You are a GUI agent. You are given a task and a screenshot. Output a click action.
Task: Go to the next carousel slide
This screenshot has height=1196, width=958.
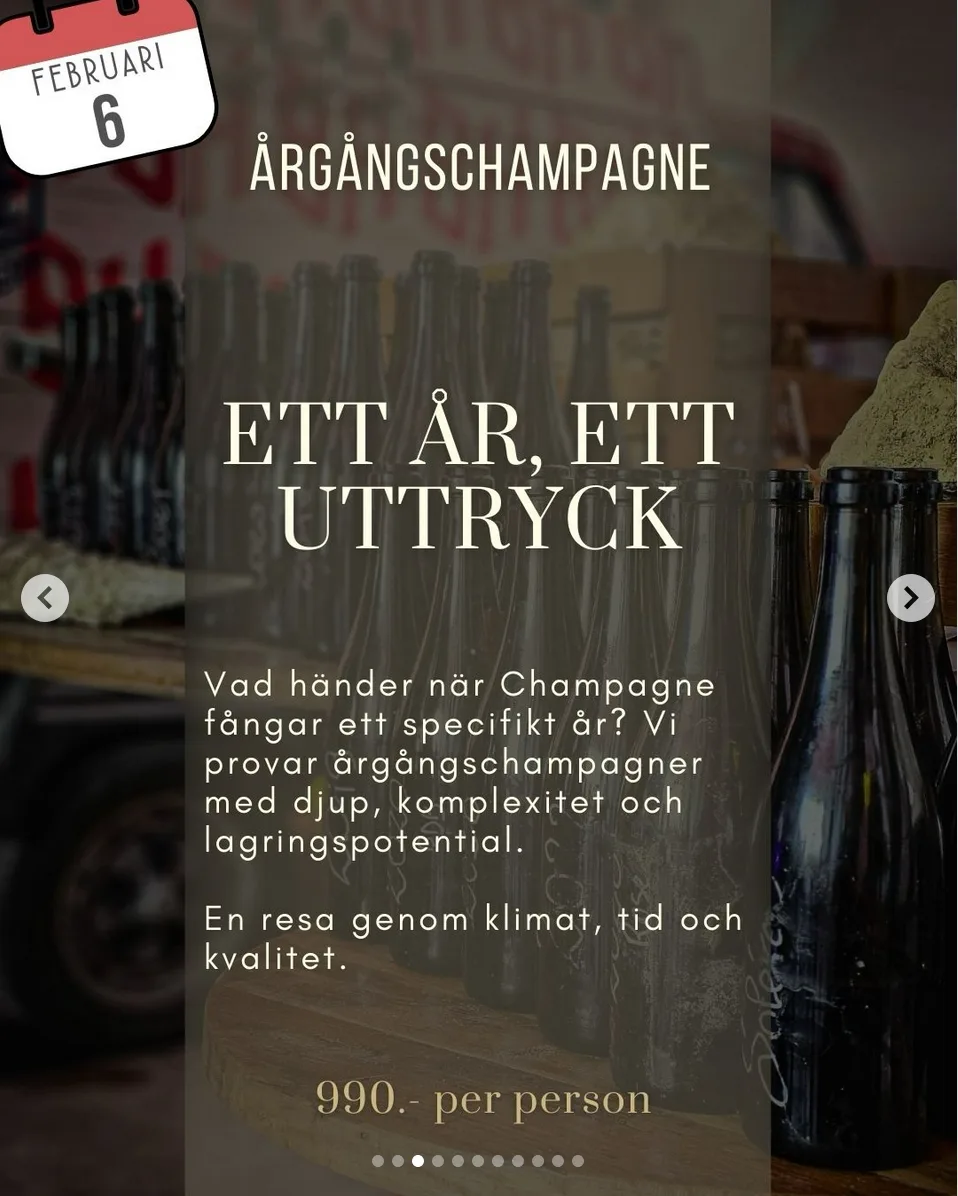910,598
